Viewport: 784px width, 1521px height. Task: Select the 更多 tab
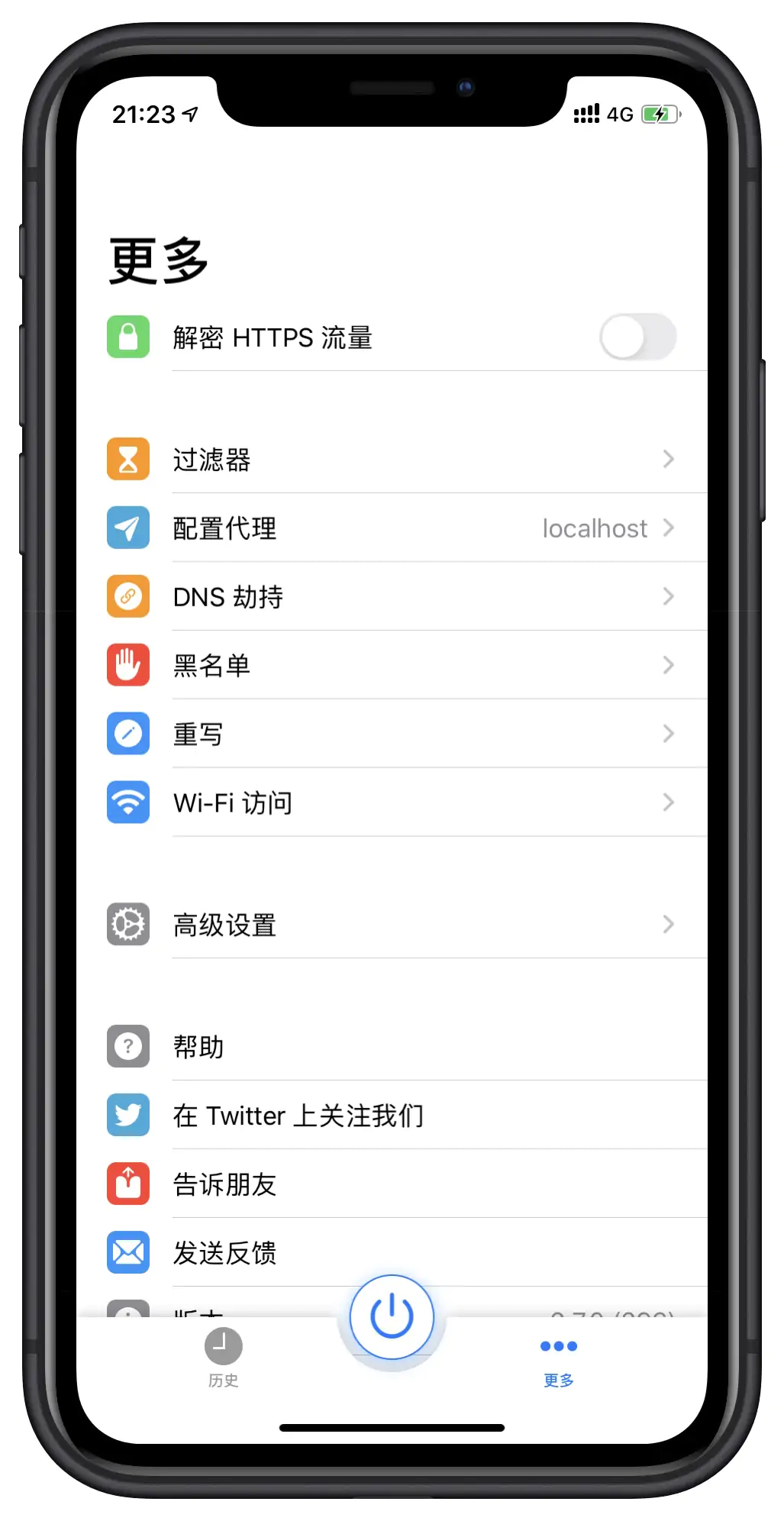pyautogui.click(x=559, y=1358)
